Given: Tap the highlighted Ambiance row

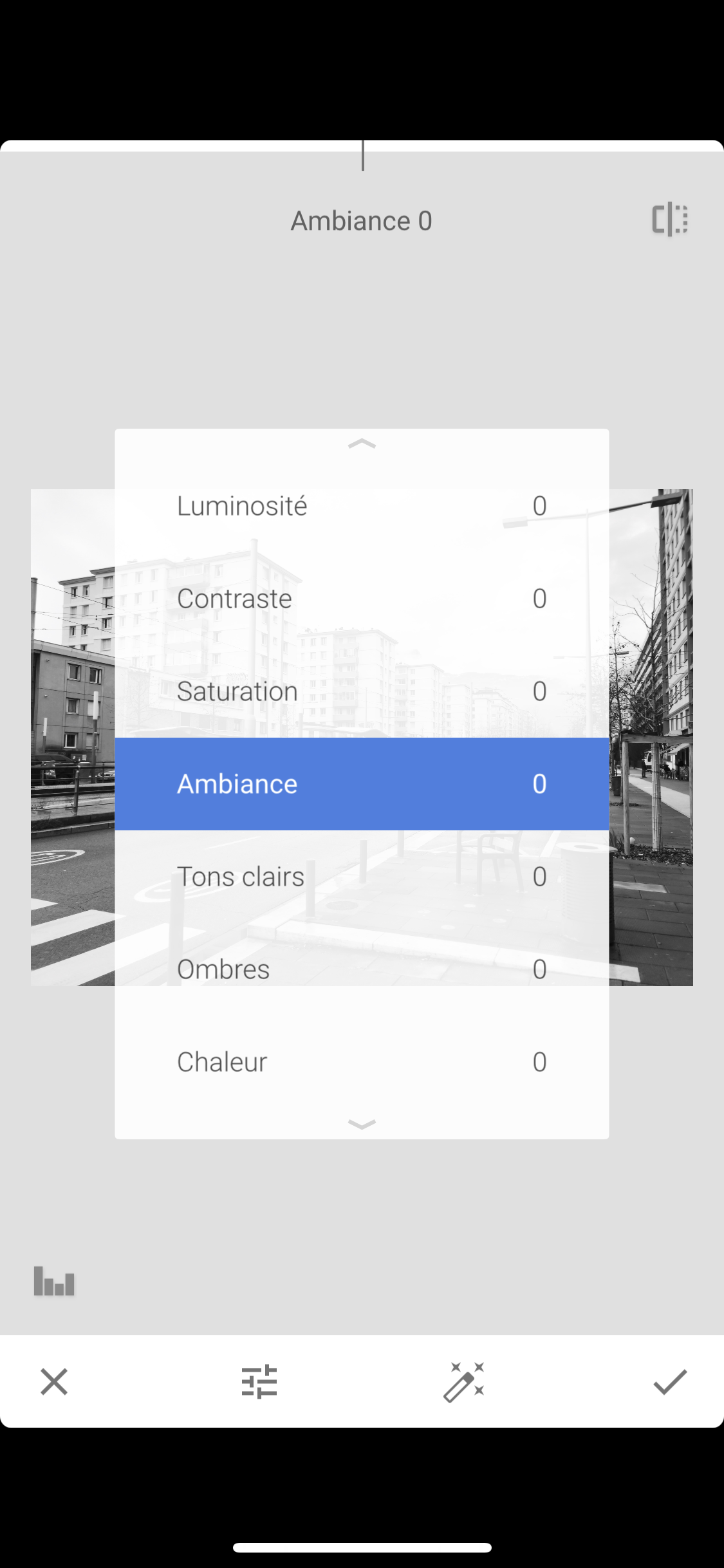Looking at the screenshot, I should (362, 784).
